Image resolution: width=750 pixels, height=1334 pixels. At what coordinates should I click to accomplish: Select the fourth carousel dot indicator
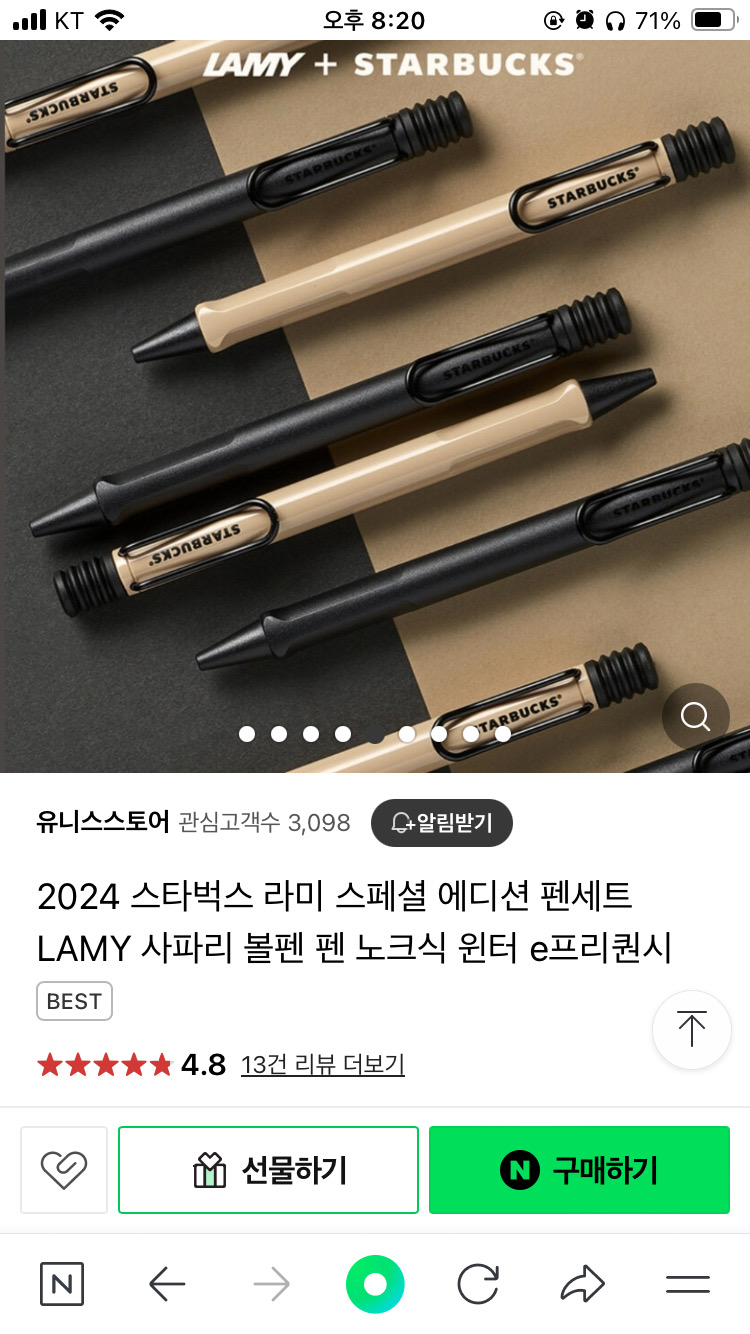[x=343, y=733]
